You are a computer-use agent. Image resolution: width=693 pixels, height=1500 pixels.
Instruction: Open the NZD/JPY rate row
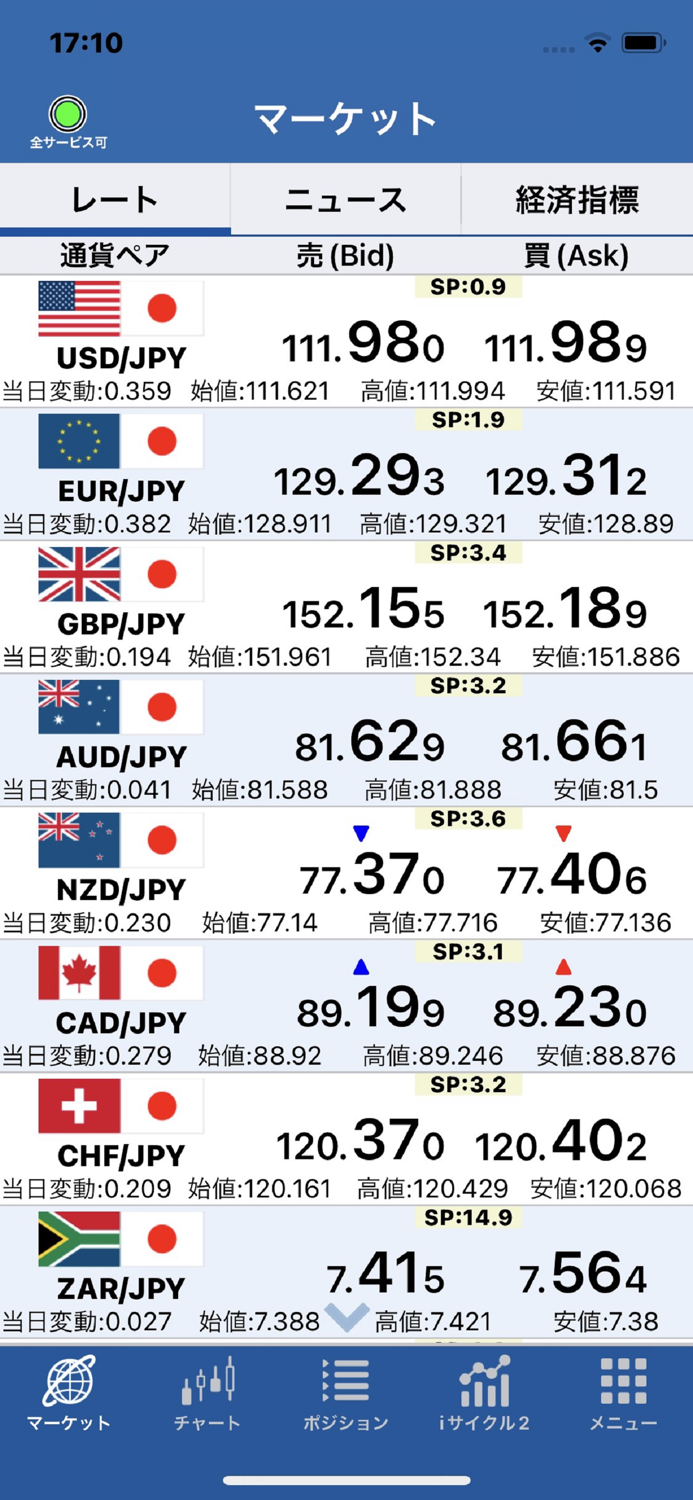click(346, 873)
